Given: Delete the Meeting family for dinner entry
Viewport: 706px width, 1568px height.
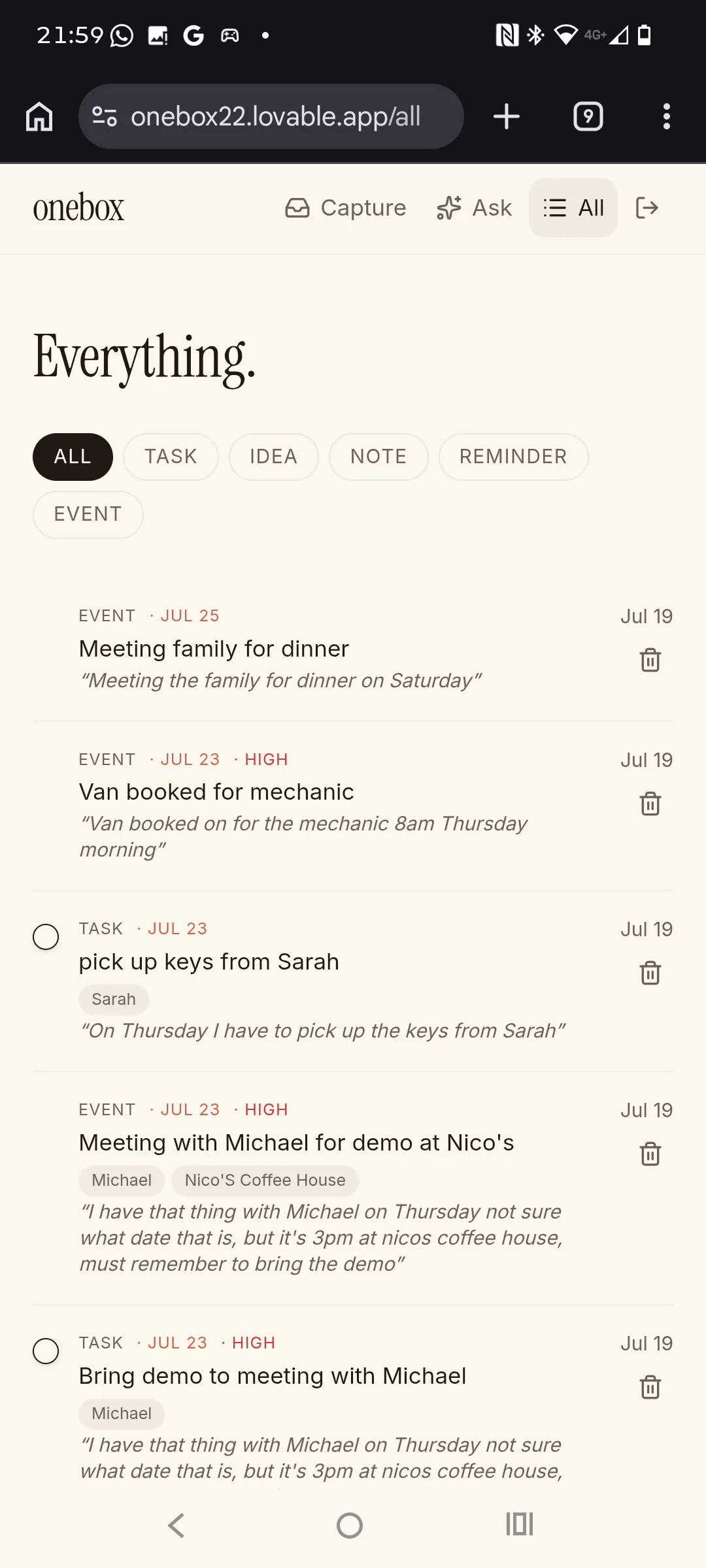Looking at the screenshot, I should pyautogui.click(x=650, y=660).
